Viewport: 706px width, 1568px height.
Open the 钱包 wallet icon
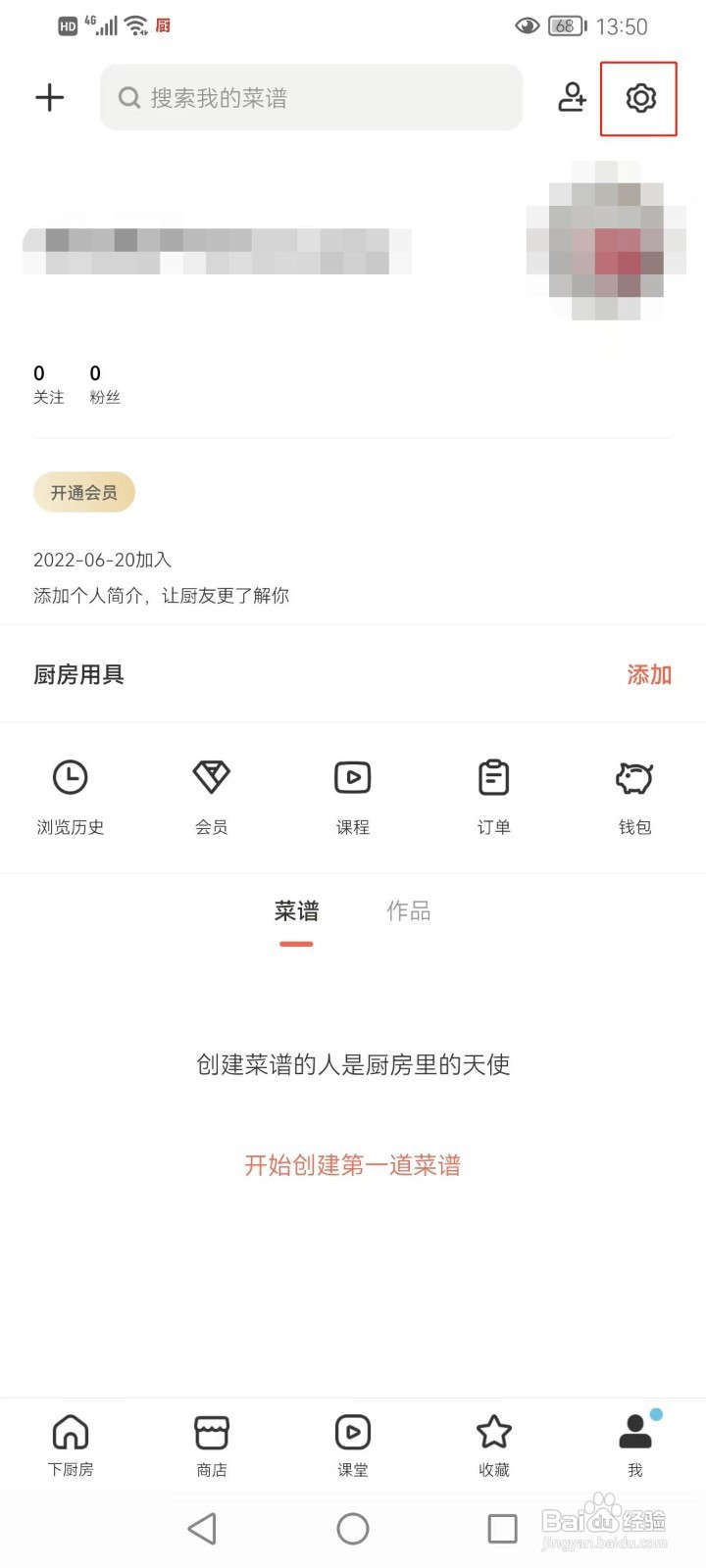coord(634,794)
